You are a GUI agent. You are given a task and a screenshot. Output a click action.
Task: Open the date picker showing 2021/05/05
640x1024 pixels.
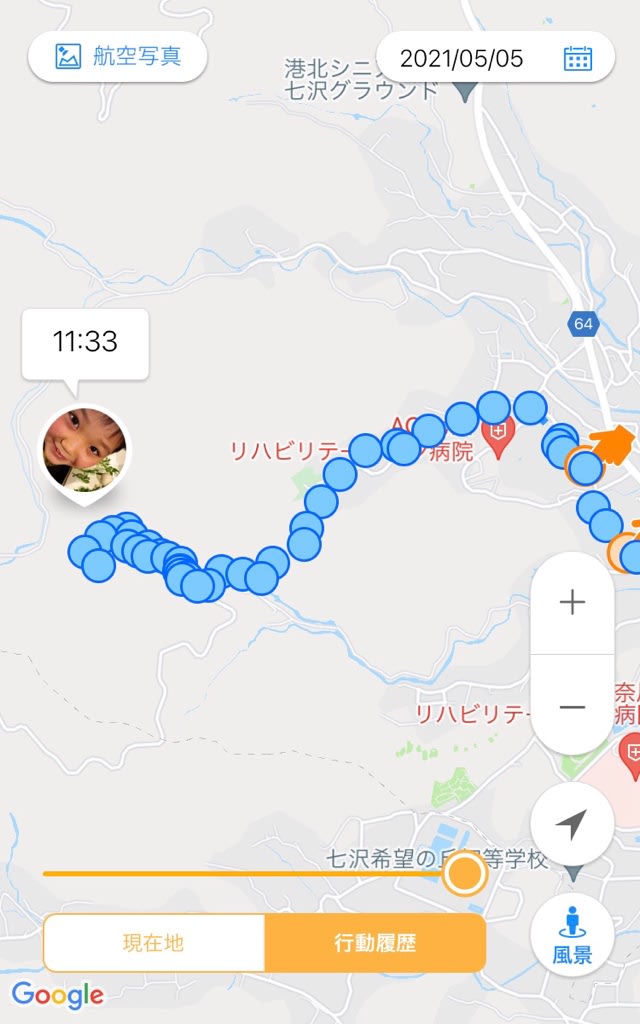496,57
